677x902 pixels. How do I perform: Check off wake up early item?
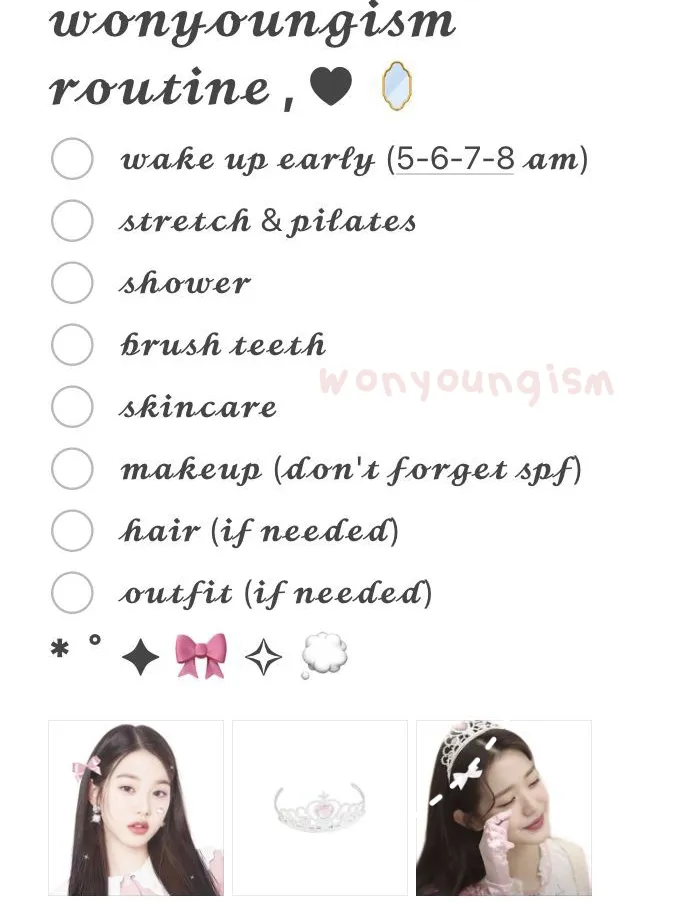[72, 159]
